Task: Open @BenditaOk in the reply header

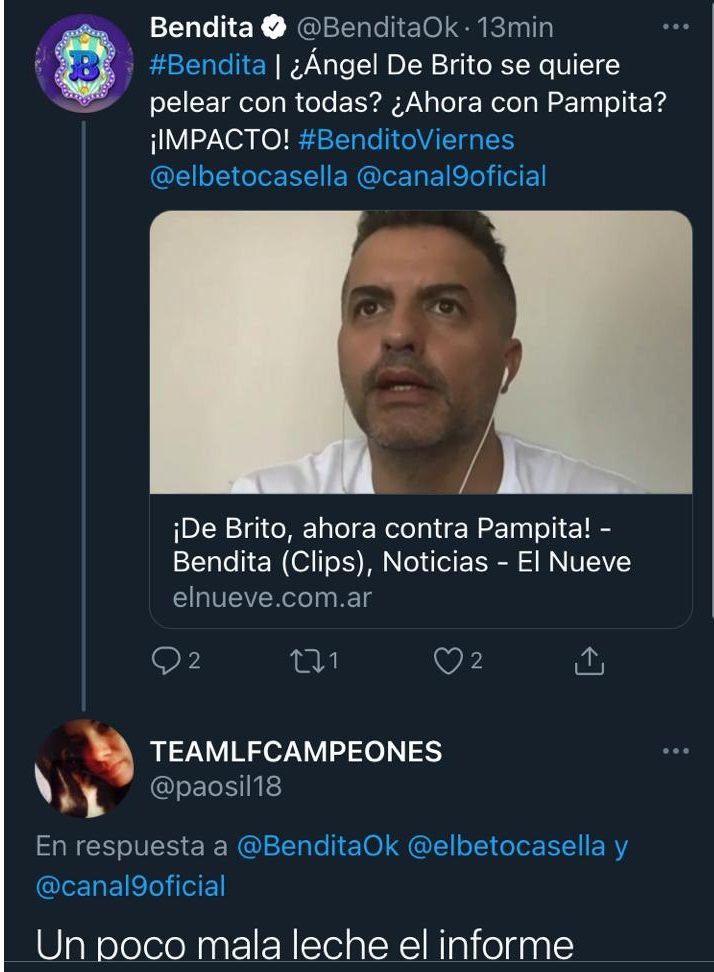Action: [x=318, y=846]
